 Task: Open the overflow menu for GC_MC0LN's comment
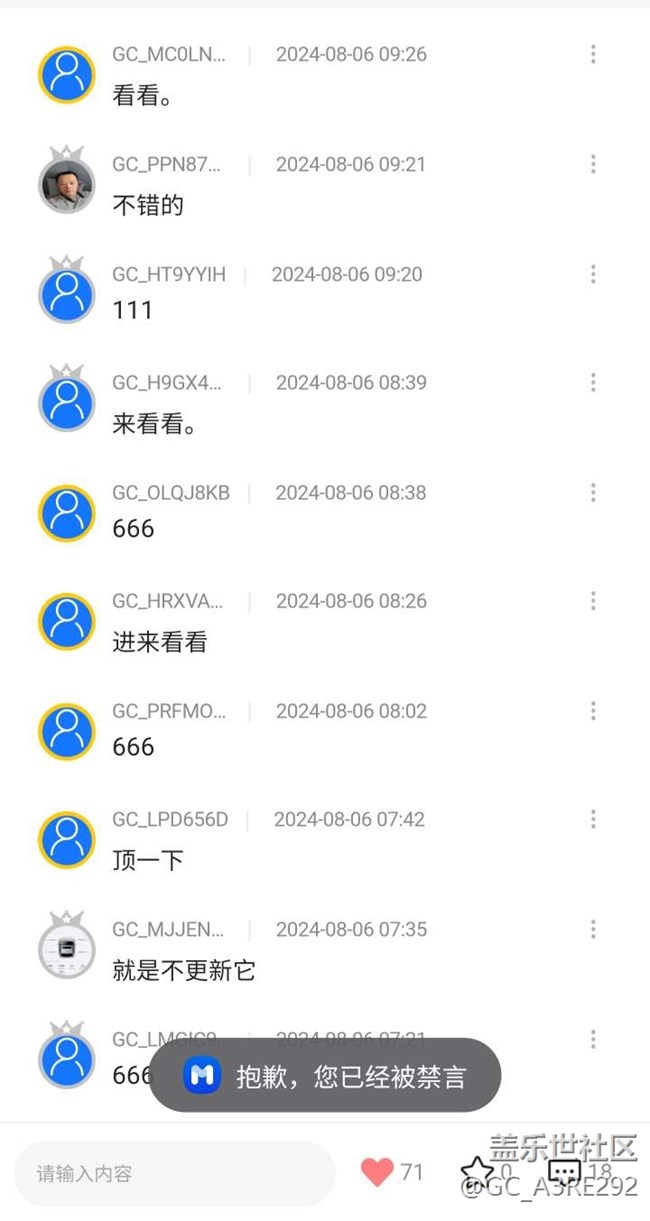coord(593,54)
